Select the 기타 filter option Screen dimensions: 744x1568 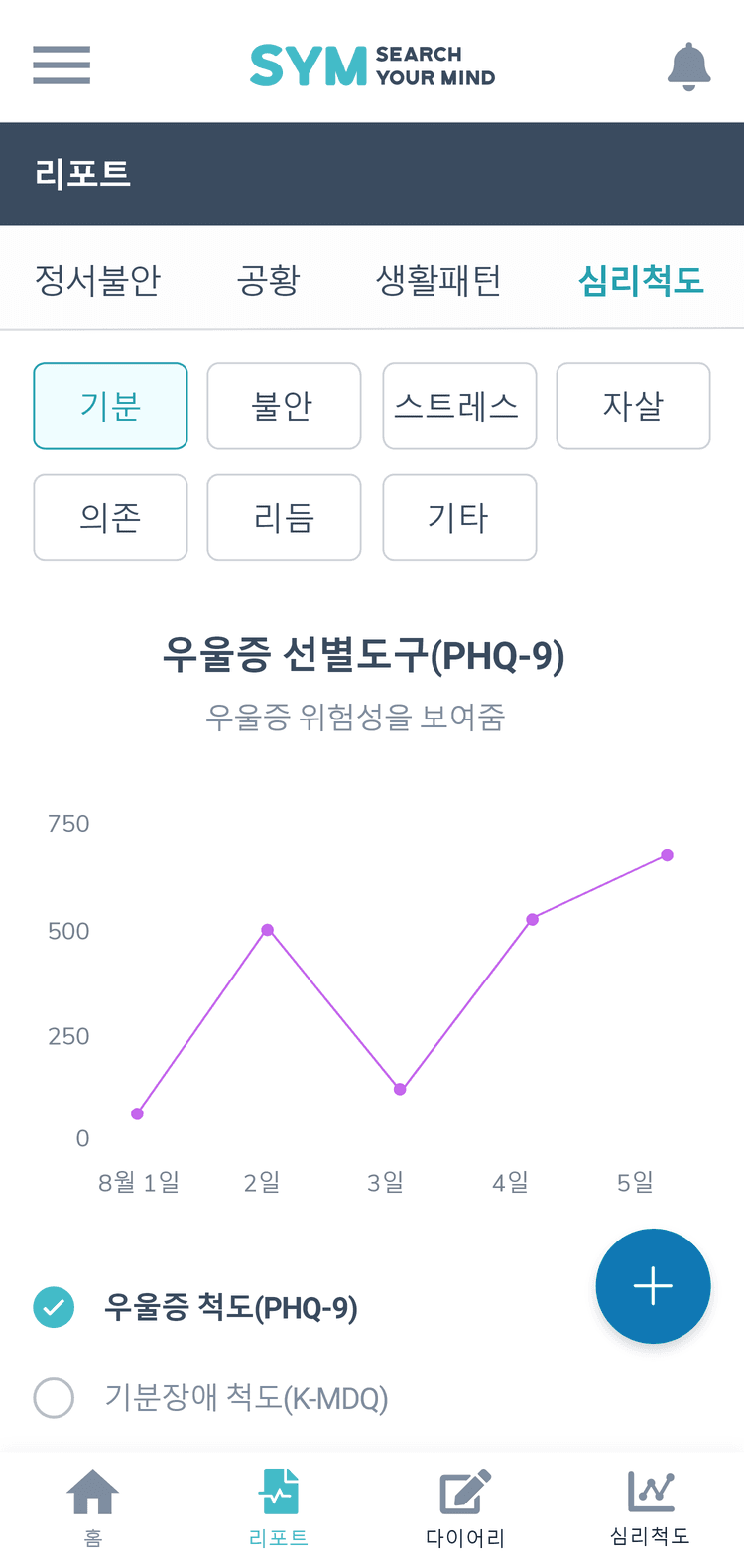[x=459, y=517]
